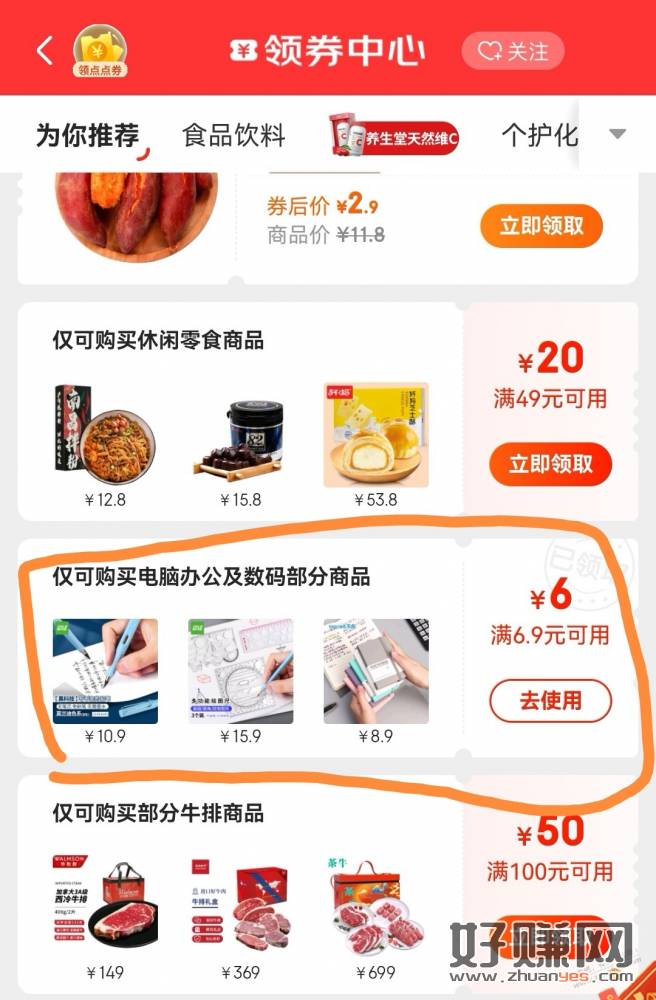Image resolution: width=656 pixels, height=1000 pixels.
Task: Switch to the 为你推荐 tab
Action: pyautogui.click(x=88, y=136)
